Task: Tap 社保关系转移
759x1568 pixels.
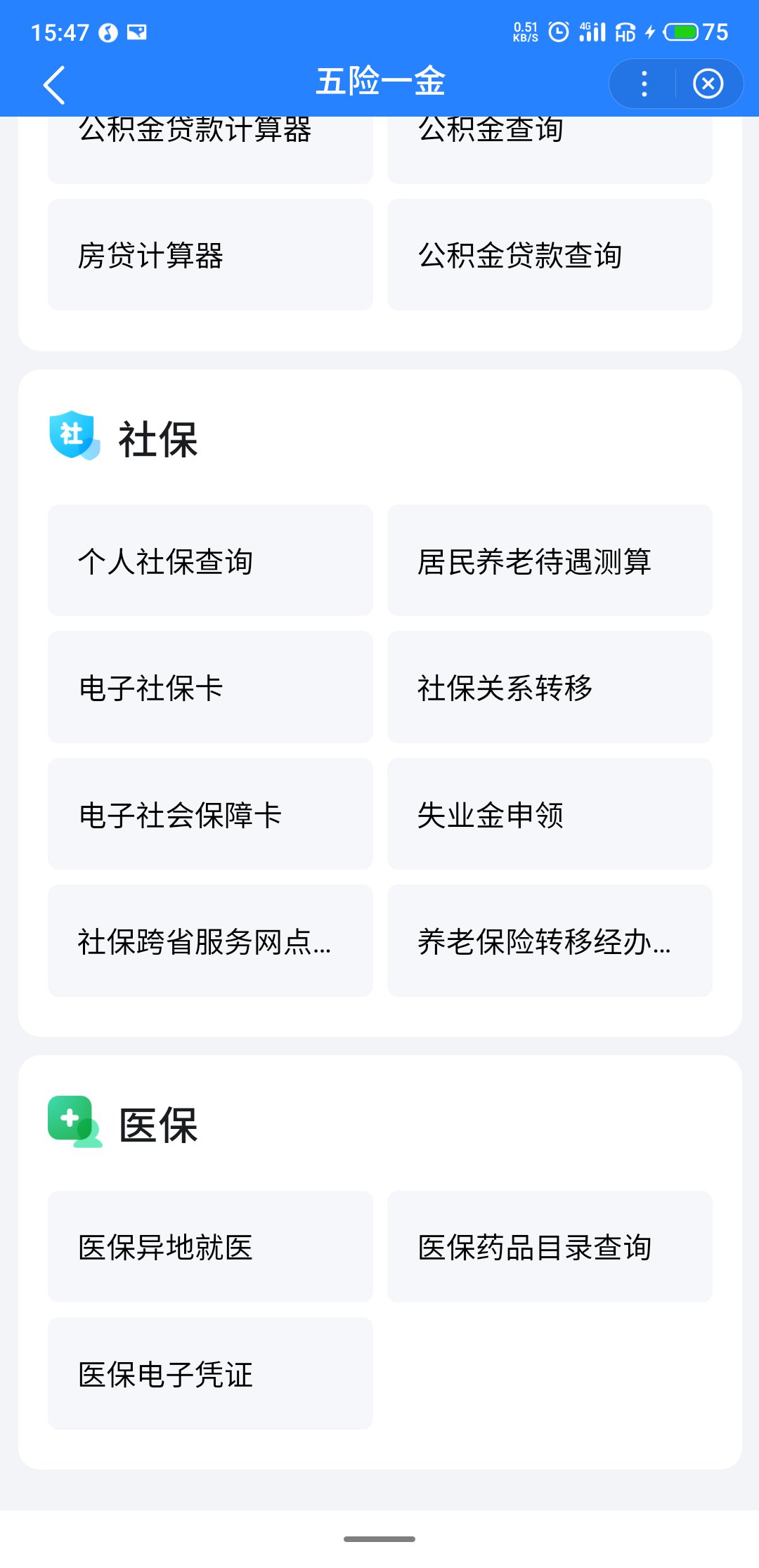Action: point(550,687)
